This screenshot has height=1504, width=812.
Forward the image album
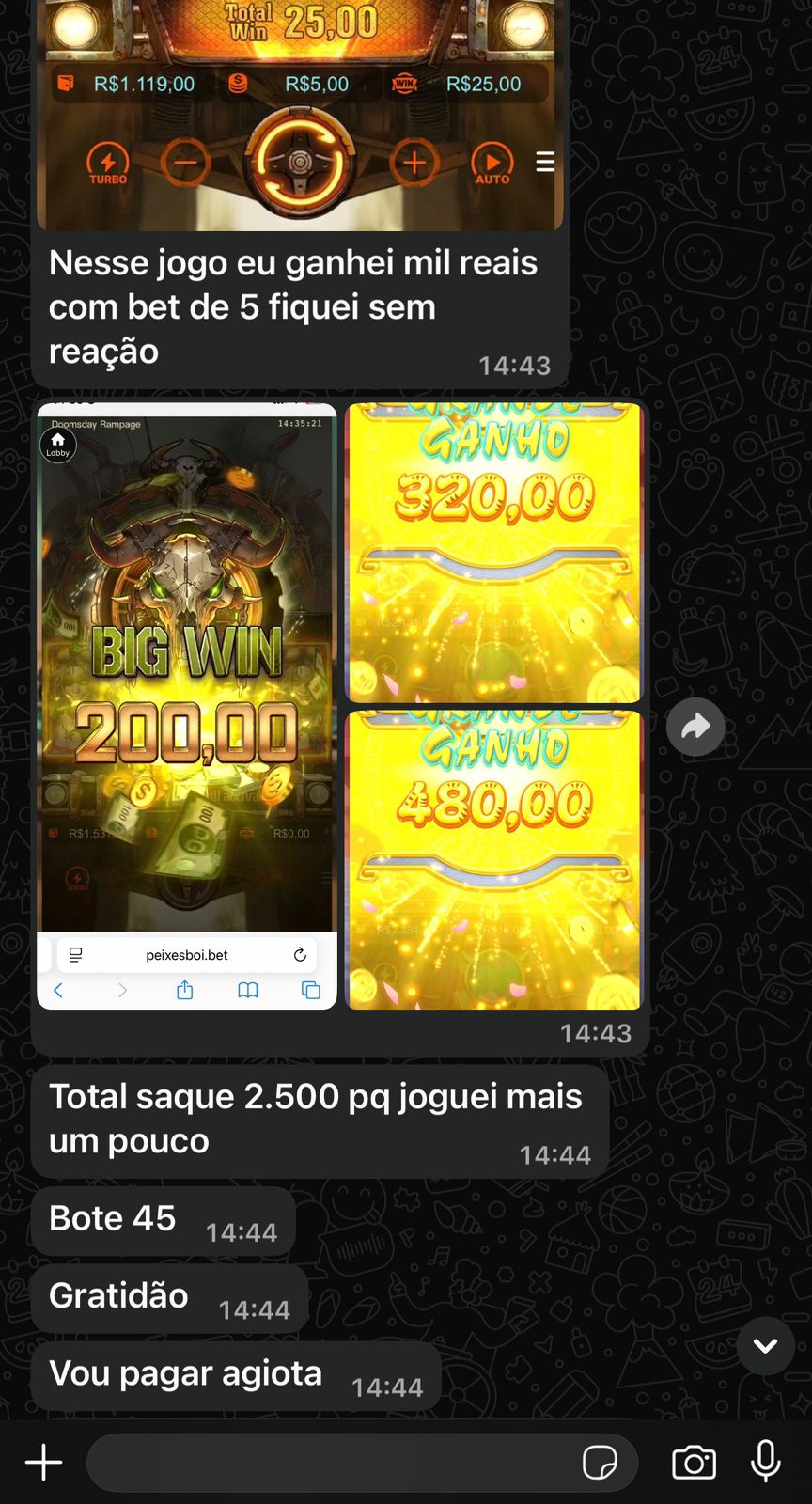pos(695,726)
